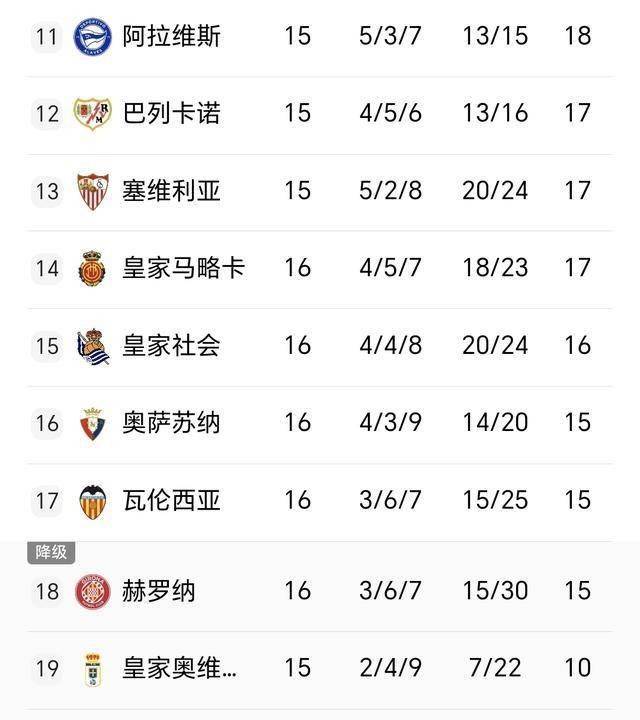Show details for 奥萨苏纳
The width and height of the screenshot is (640, 720).
coord(172,423)
